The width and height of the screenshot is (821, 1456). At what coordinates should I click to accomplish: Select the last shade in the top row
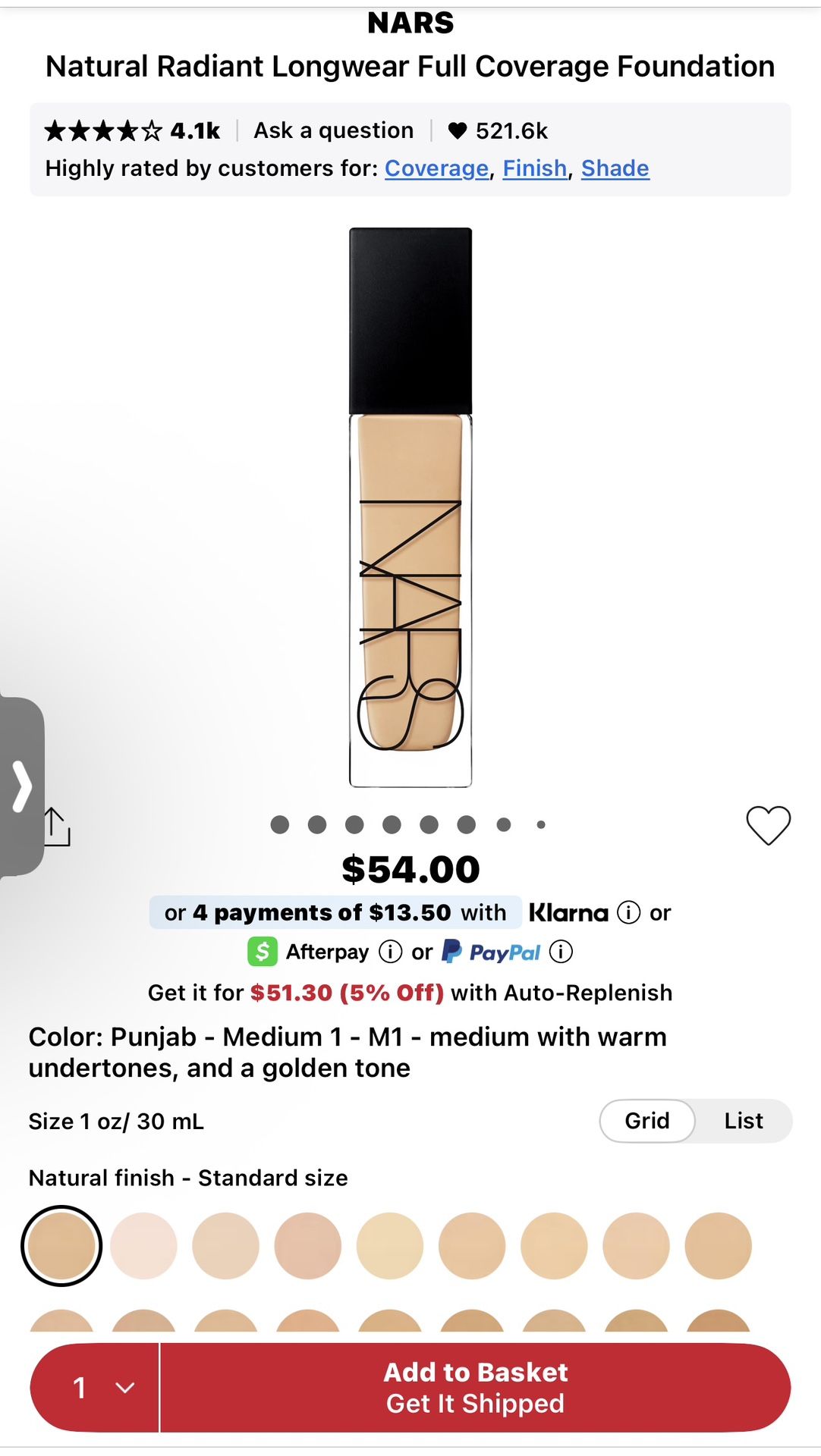click(x=717, y=1246)
